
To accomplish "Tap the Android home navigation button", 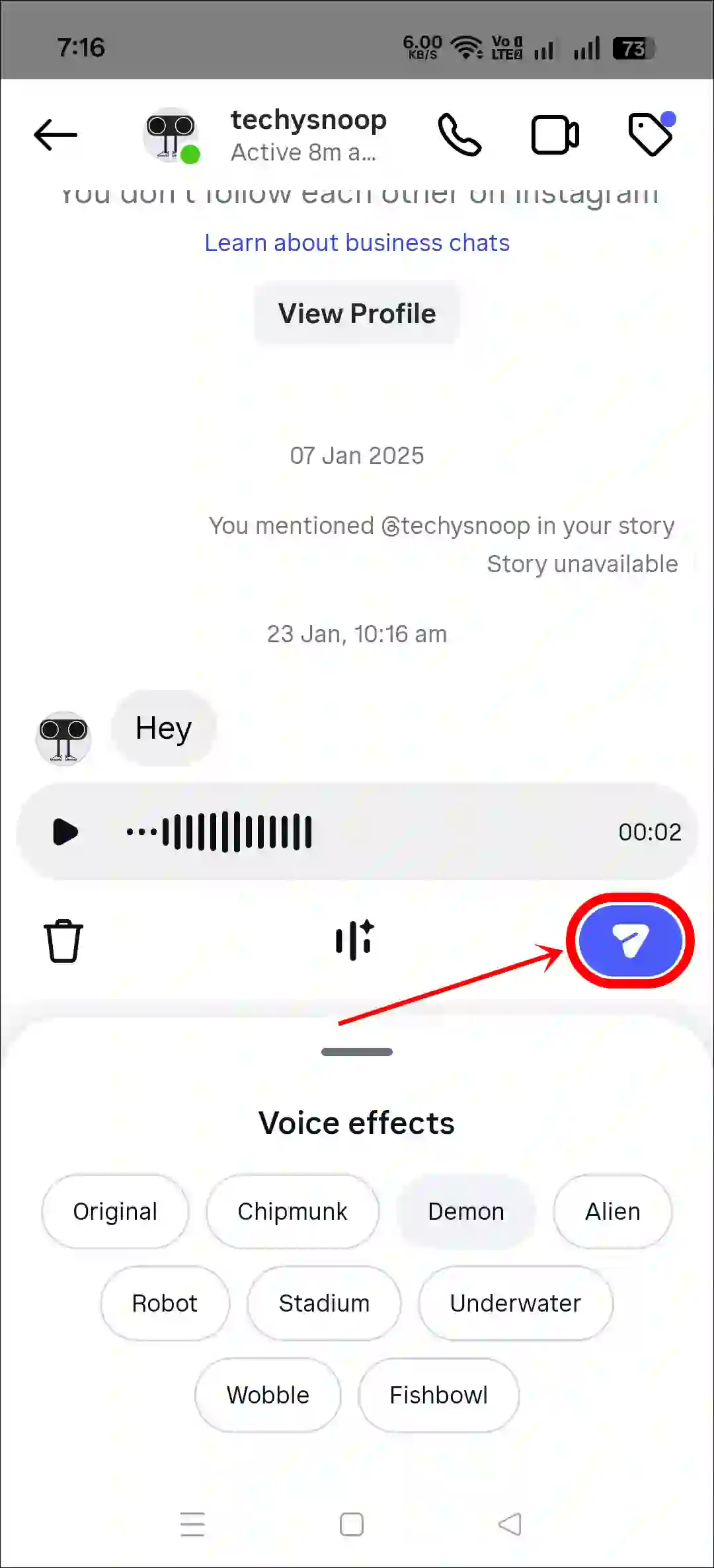I will (x=351, y=1524).
